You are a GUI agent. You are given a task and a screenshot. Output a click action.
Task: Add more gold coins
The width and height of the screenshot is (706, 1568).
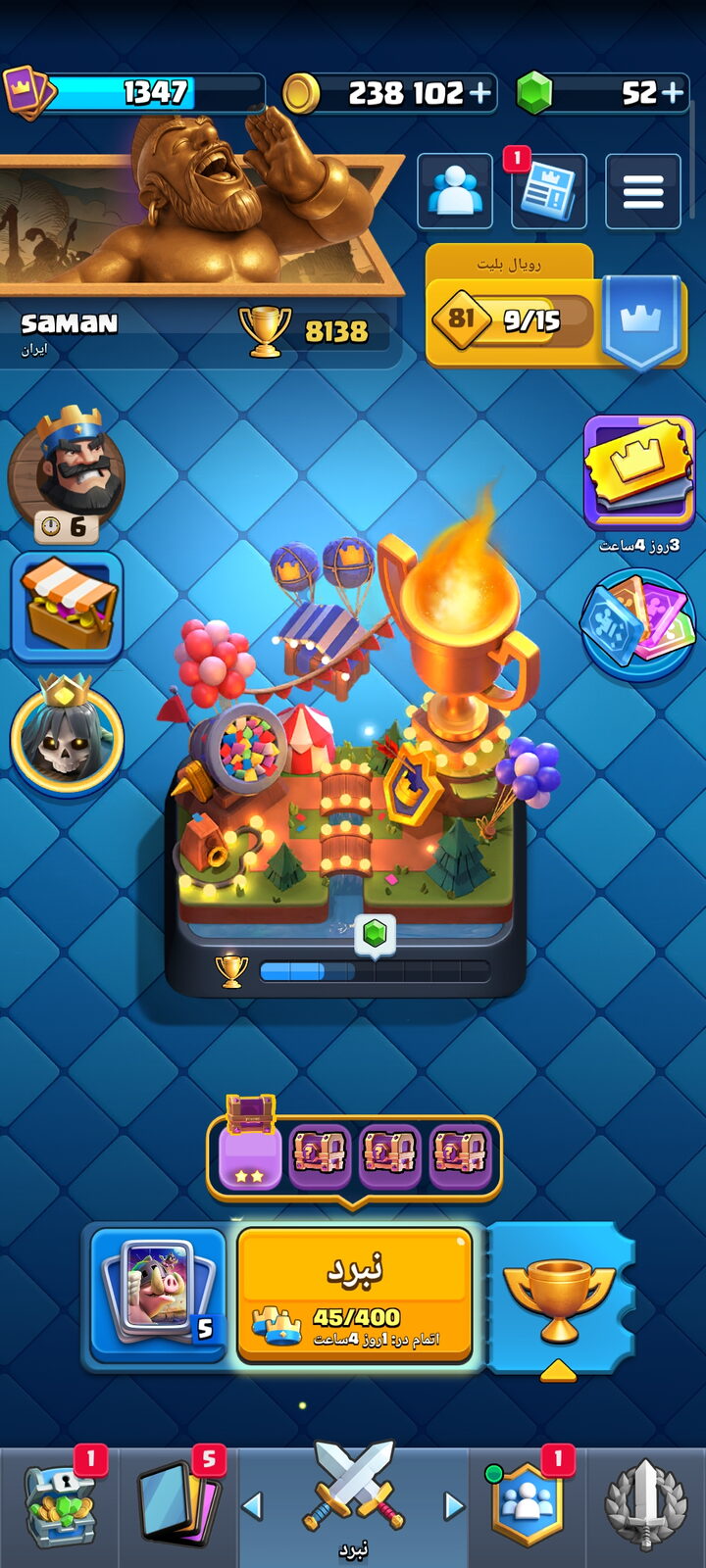(x=480, y=93)
